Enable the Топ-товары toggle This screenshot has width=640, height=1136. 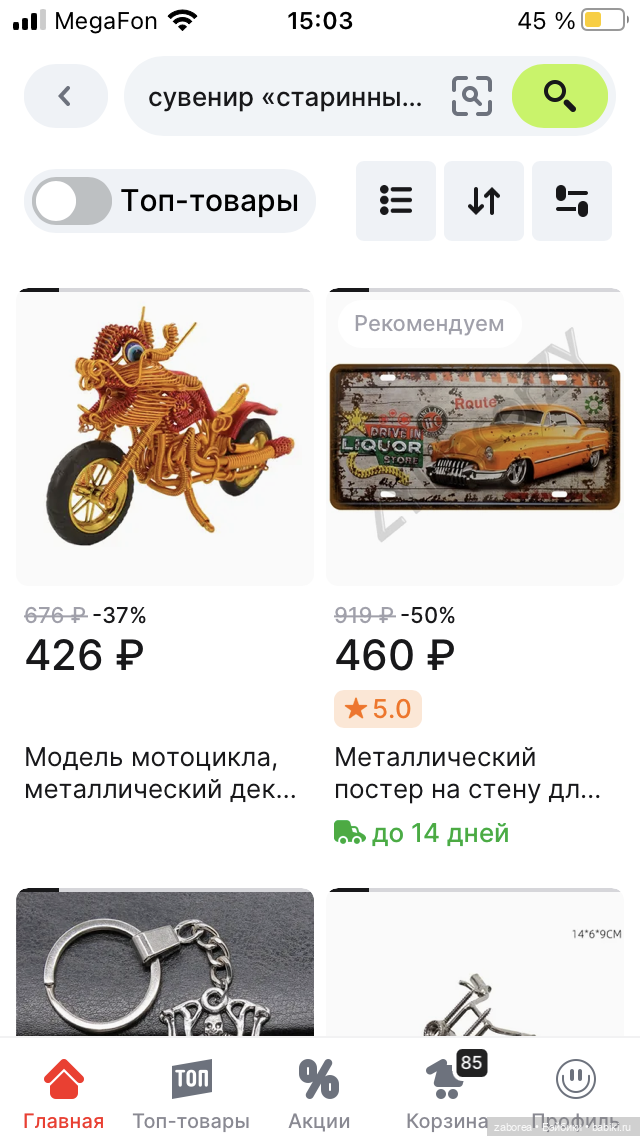point(72,201)
